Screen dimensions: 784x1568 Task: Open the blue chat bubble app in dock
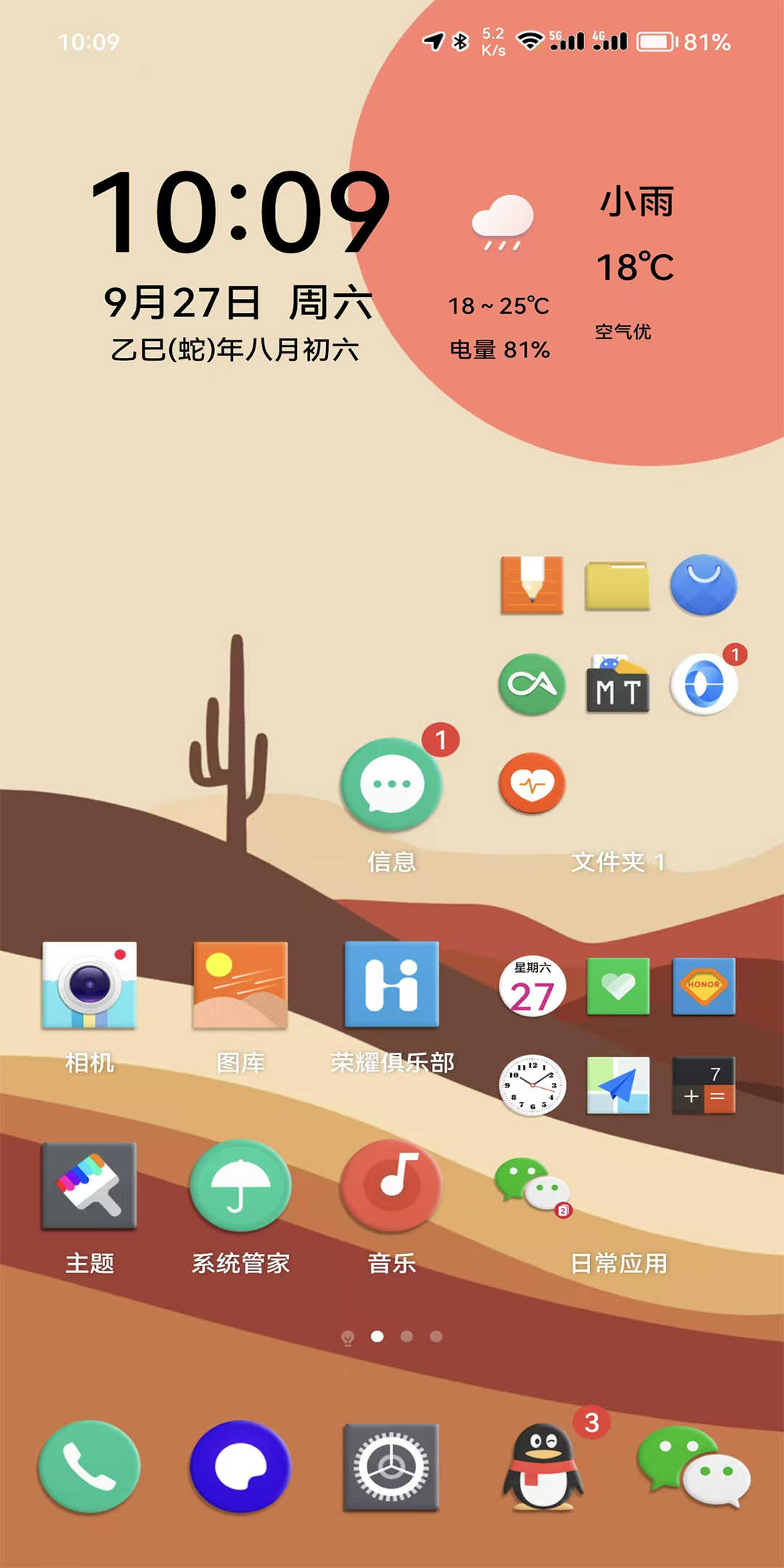click(x=240, y=1466)
